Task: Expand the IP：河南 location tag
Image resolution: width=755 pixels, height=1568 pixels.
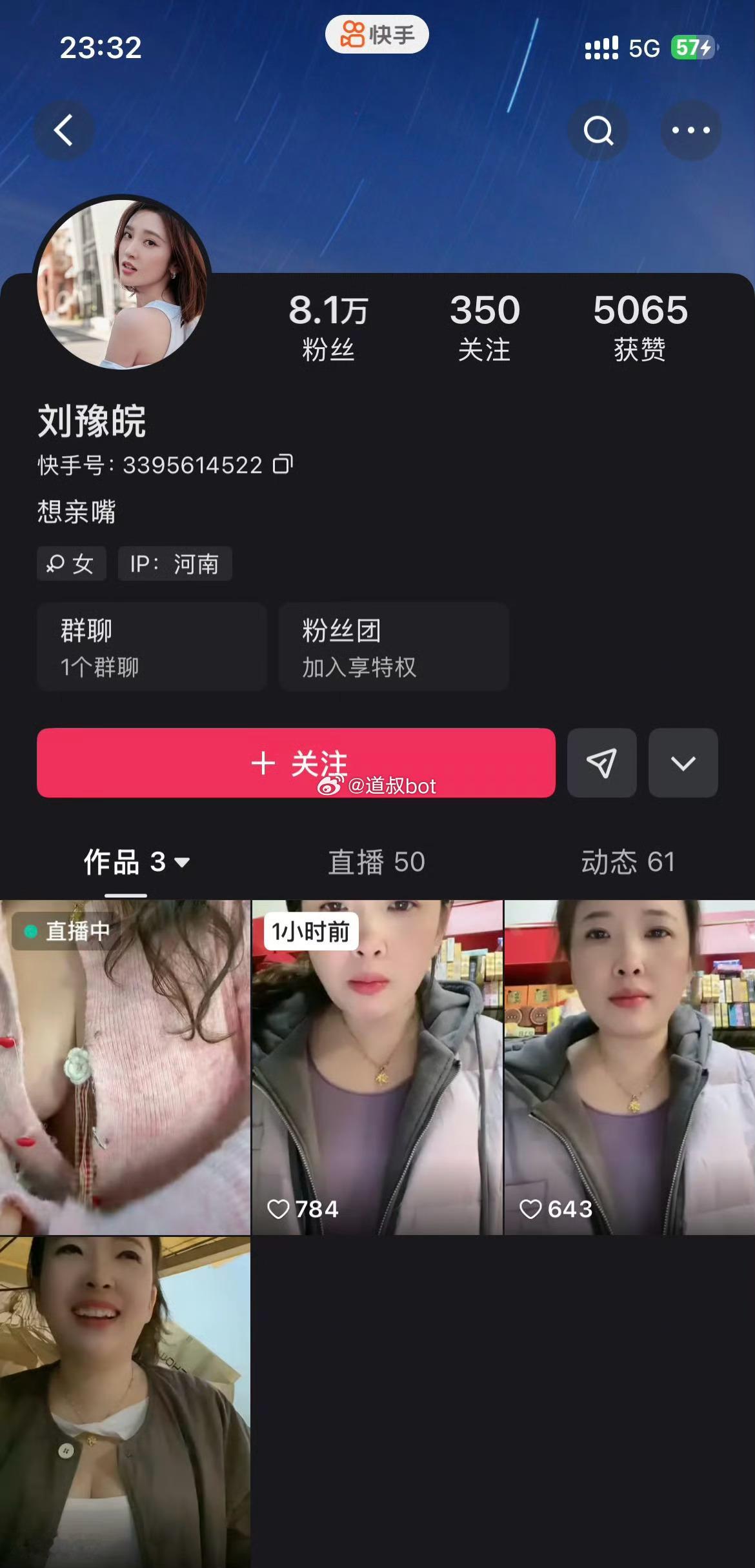Action: tap(173, 563)
